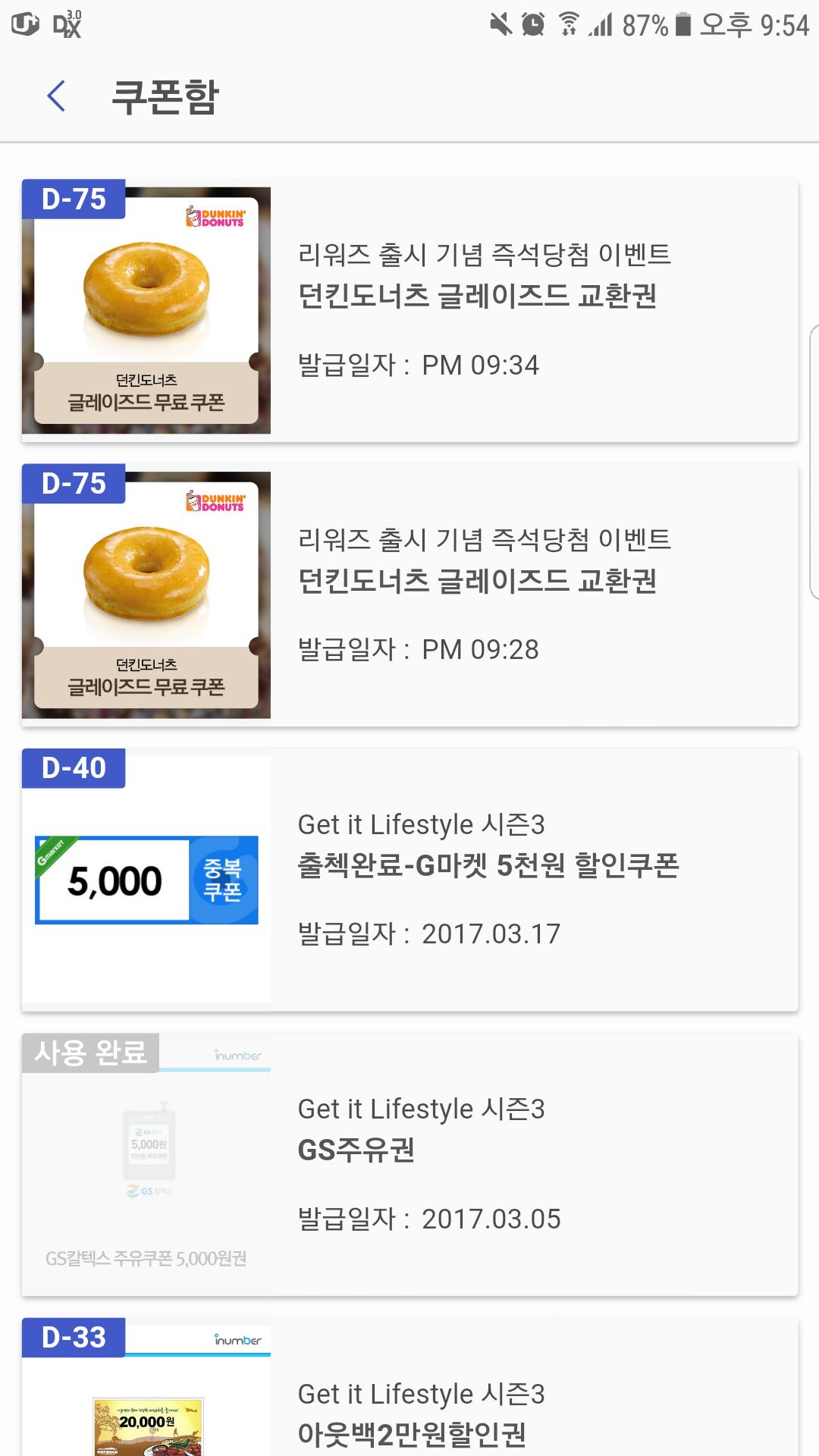Open Dunkin glazed coupon issued at PM 09:34

coord(409,310)
